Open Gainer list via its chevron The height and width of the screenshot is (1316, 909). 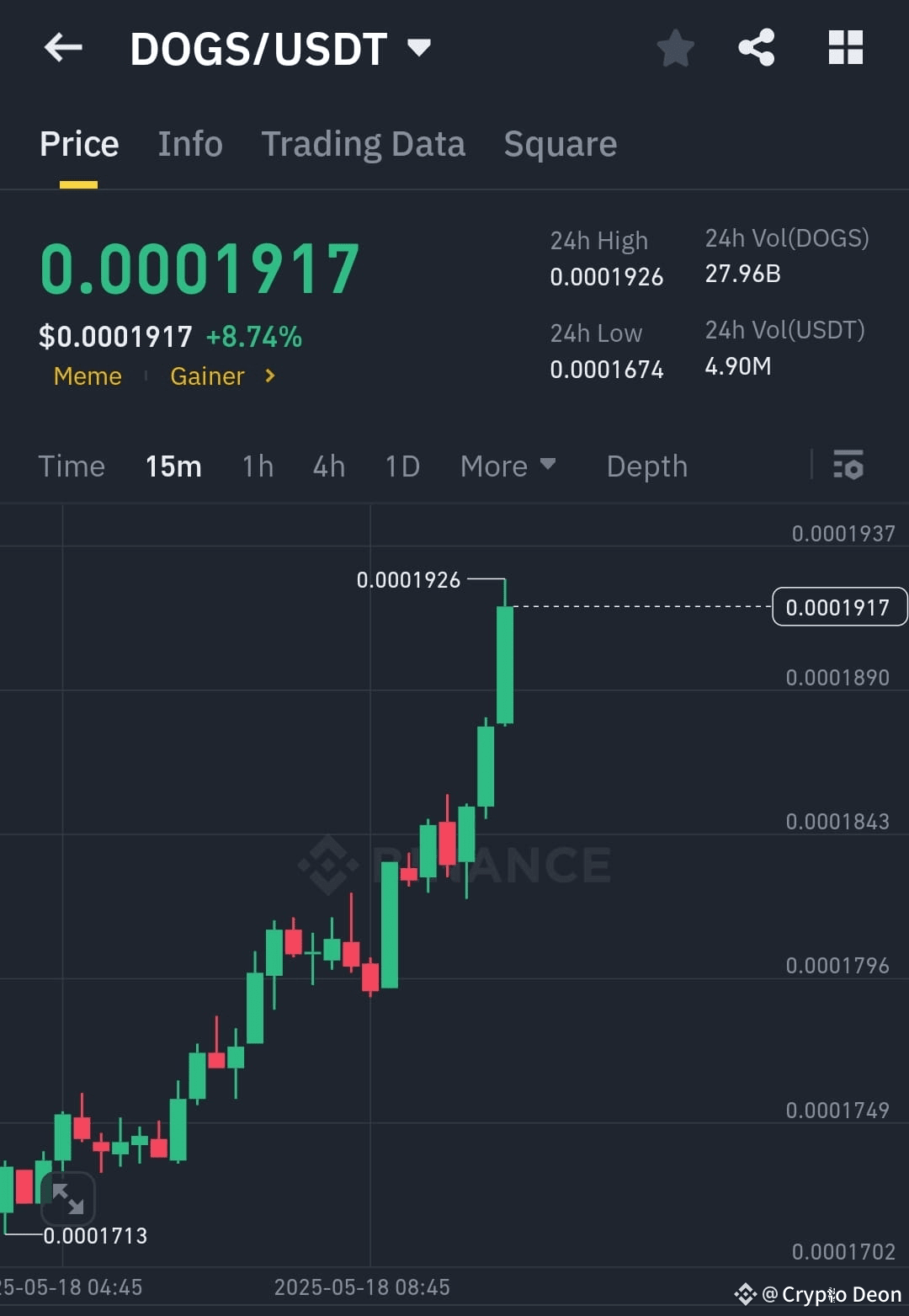[268, 376]
